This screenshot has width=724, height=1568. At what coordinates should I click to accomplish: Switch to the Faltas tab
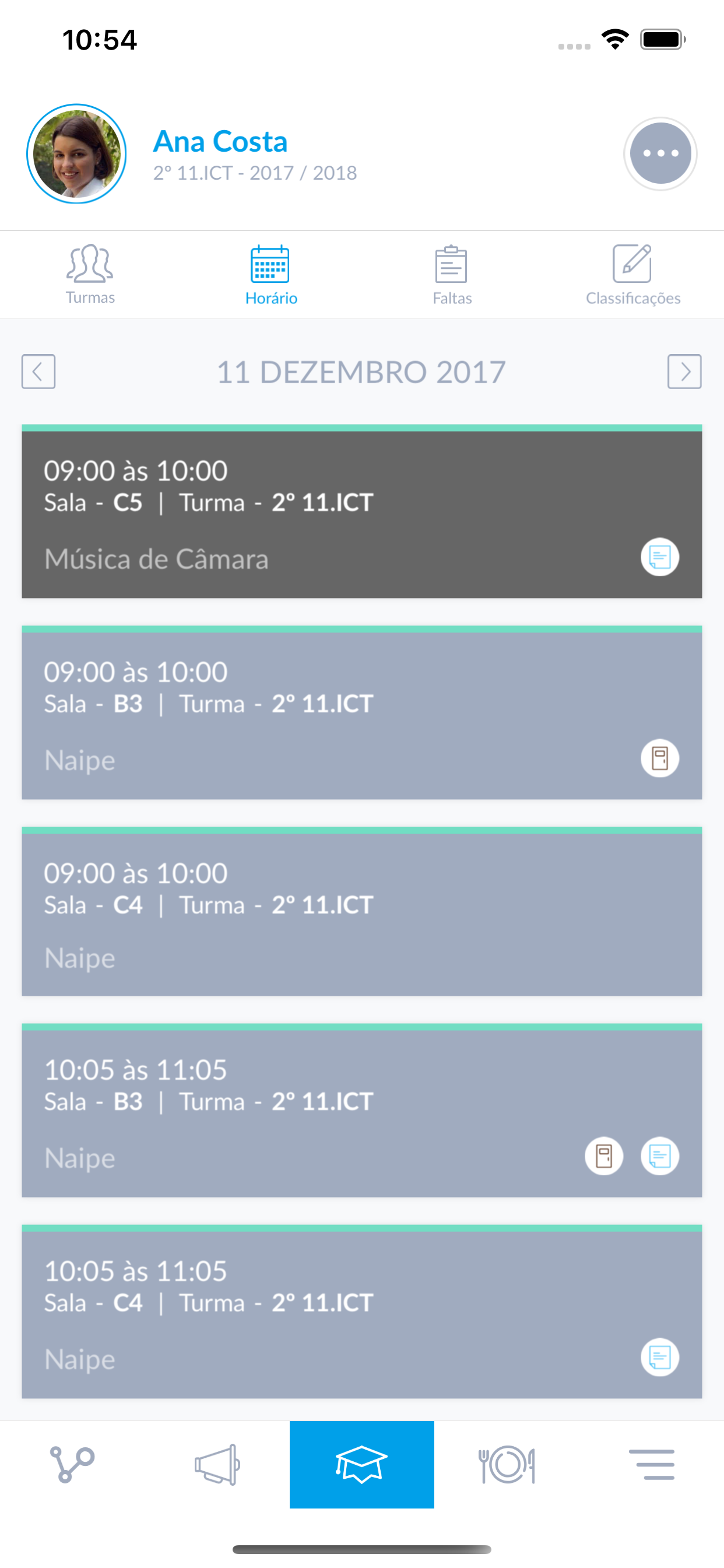[x=452, y=275]
